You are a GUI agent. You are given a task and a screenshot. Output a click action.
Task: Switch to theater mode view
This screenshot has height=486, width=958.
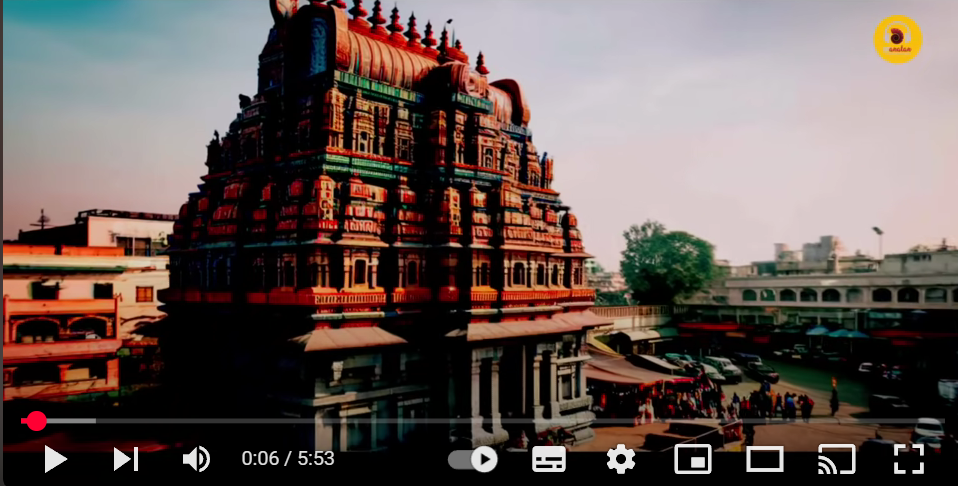[765, 459]
